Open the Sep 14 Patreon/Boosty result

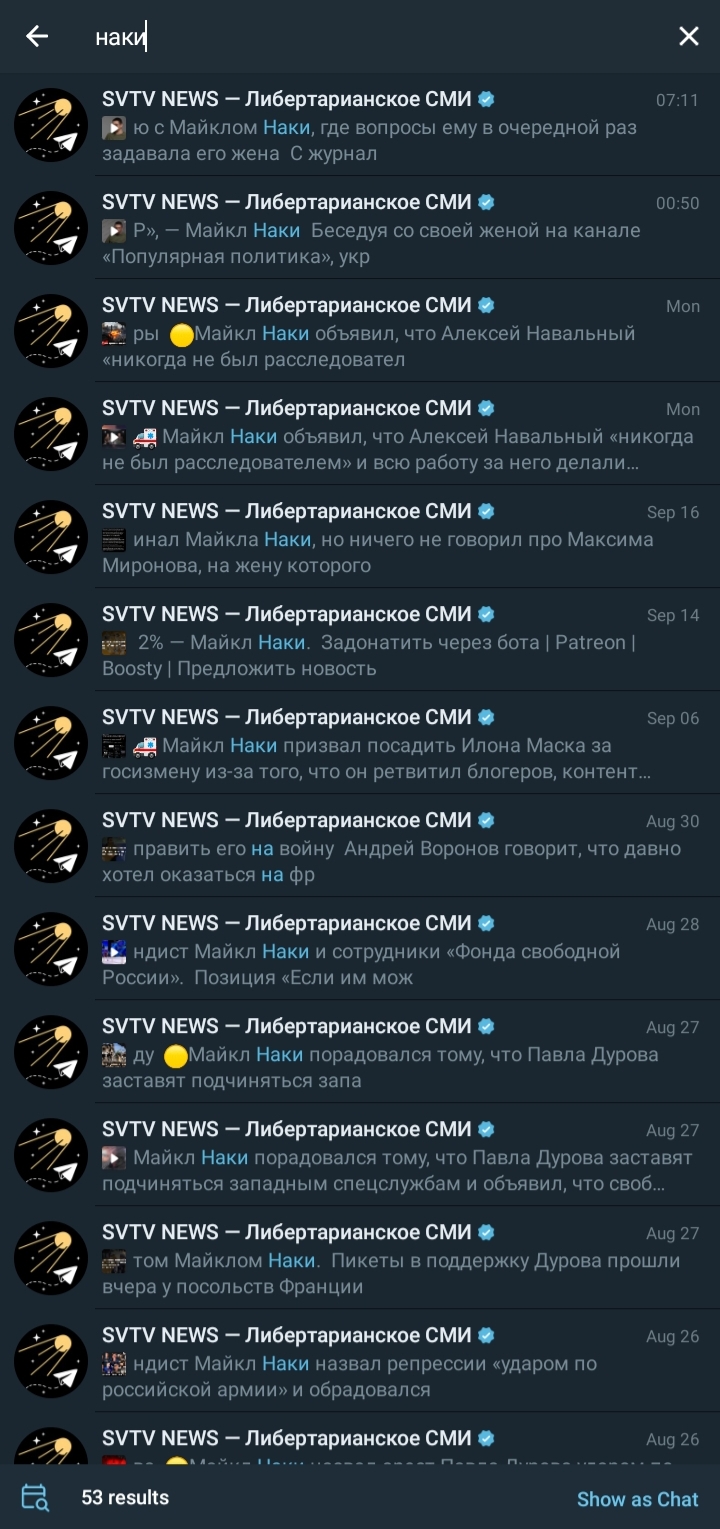tap(400, 642)
